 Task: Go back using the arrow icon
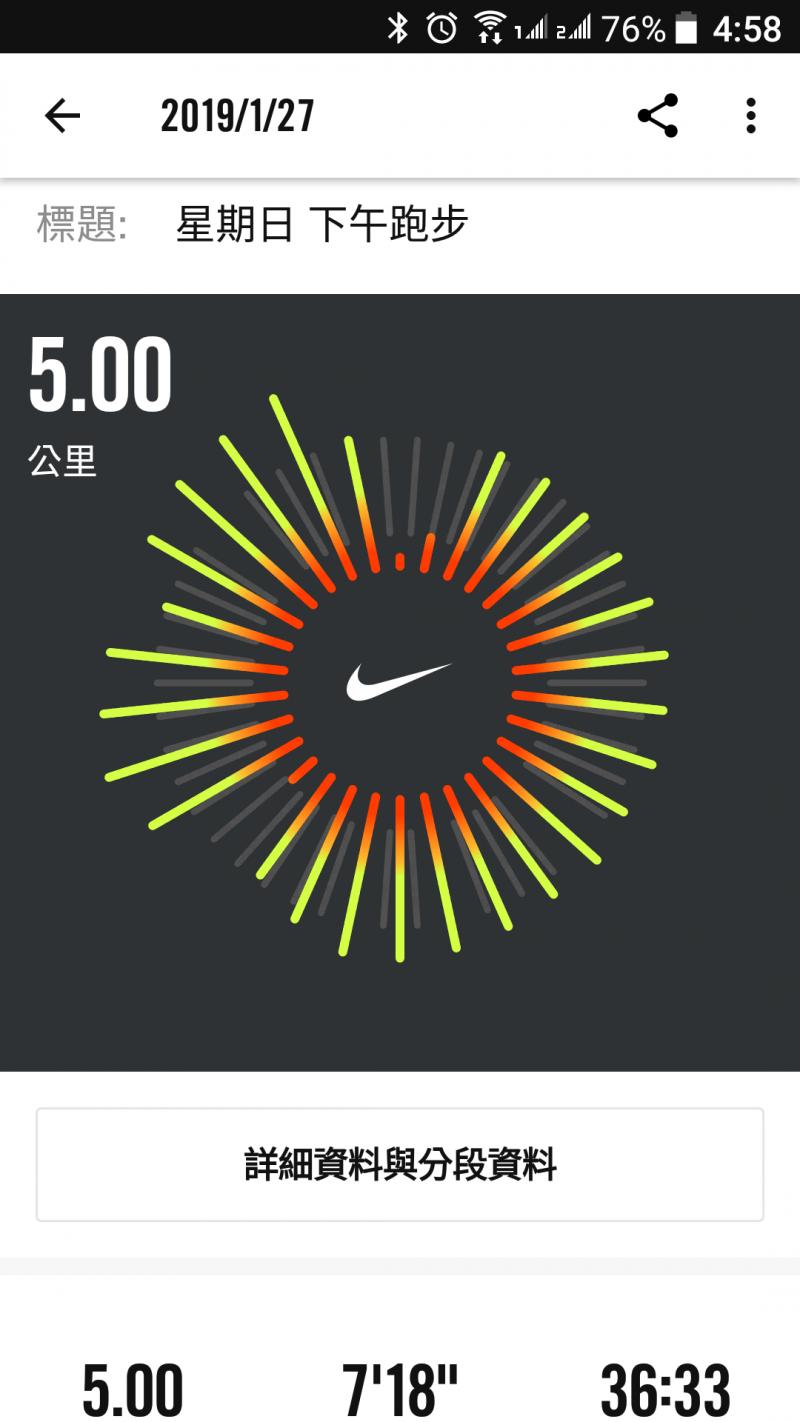(62, 116)
